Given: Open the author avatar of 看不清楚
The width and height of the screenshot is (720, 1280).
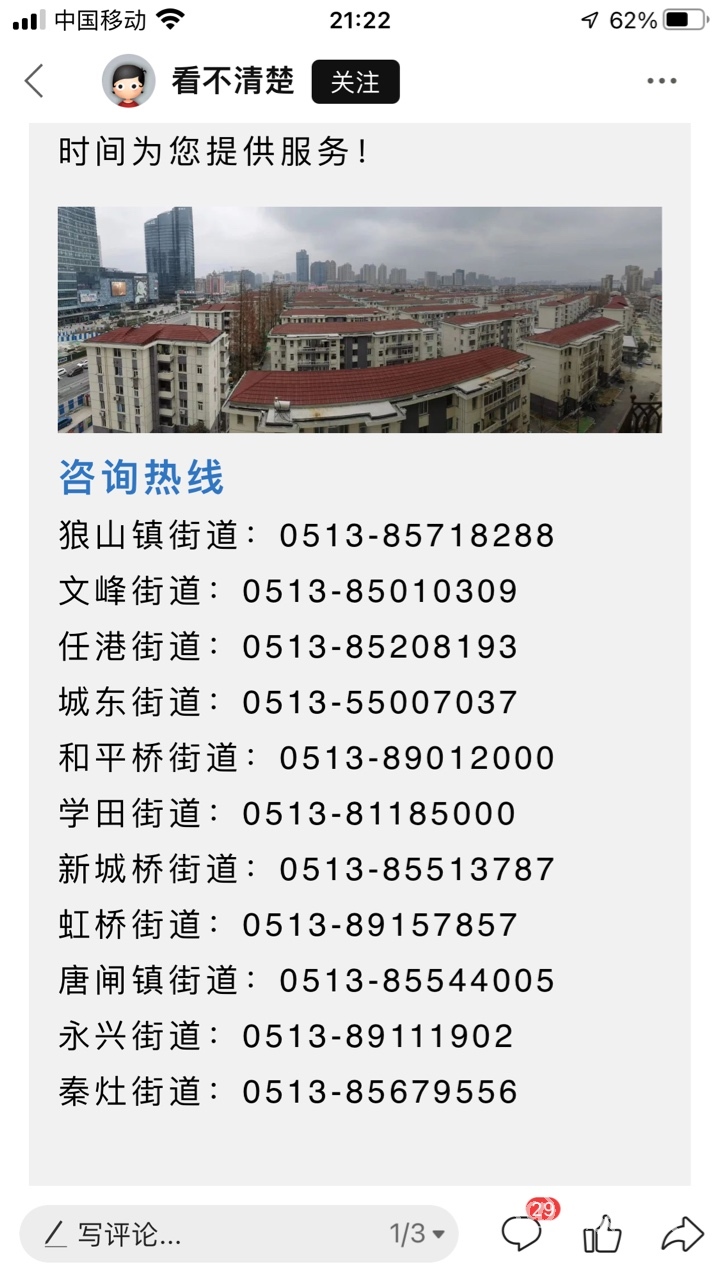Looking at the screenshot, I should click(x=128, y=81).
